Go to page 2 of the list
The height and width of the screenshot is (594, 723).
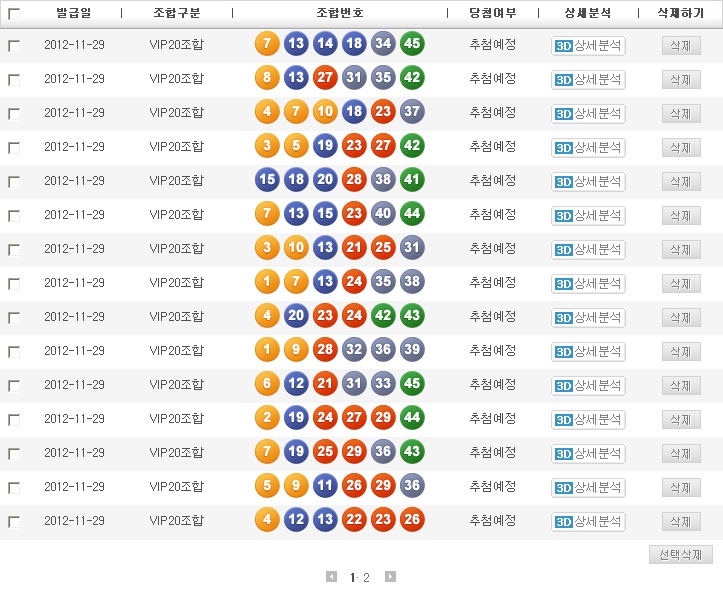coord(367,578)
